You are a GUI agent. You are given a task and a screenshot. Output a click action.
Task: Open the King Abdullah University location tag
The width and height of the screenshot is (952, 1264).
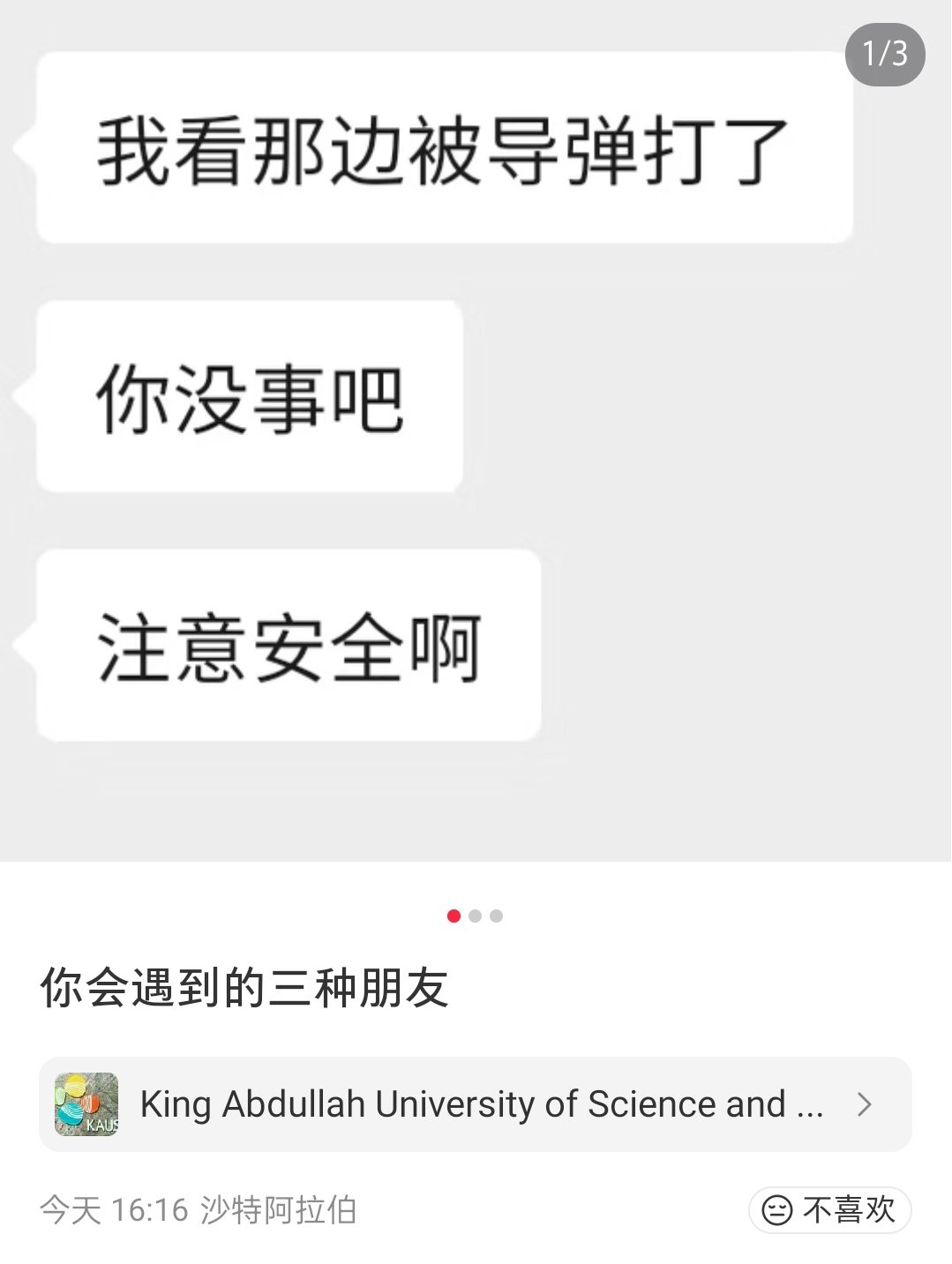pyautogui.click(x=475, y=1103)
